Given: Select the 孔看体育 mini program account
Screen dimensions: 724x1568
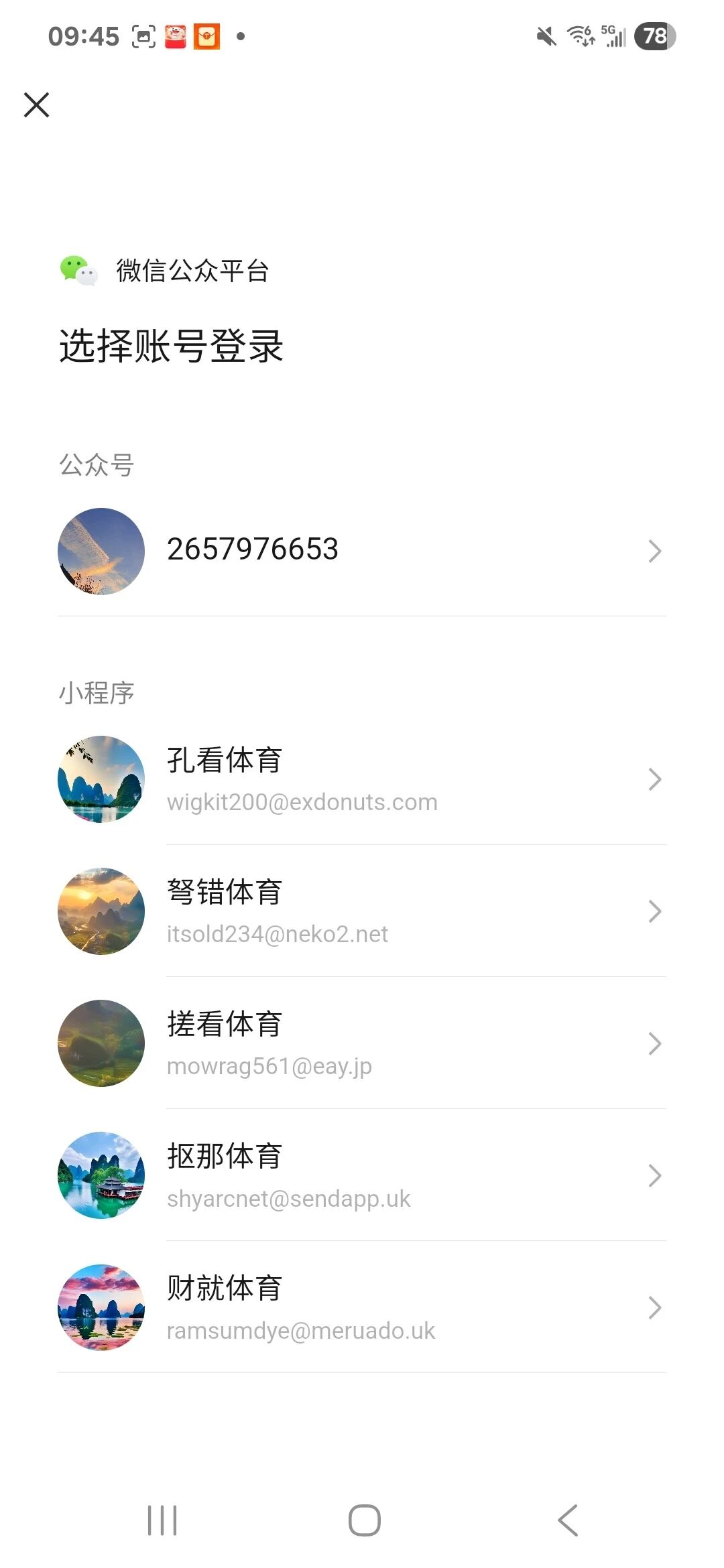Looking at the screenshot, I should click(362, 779).
